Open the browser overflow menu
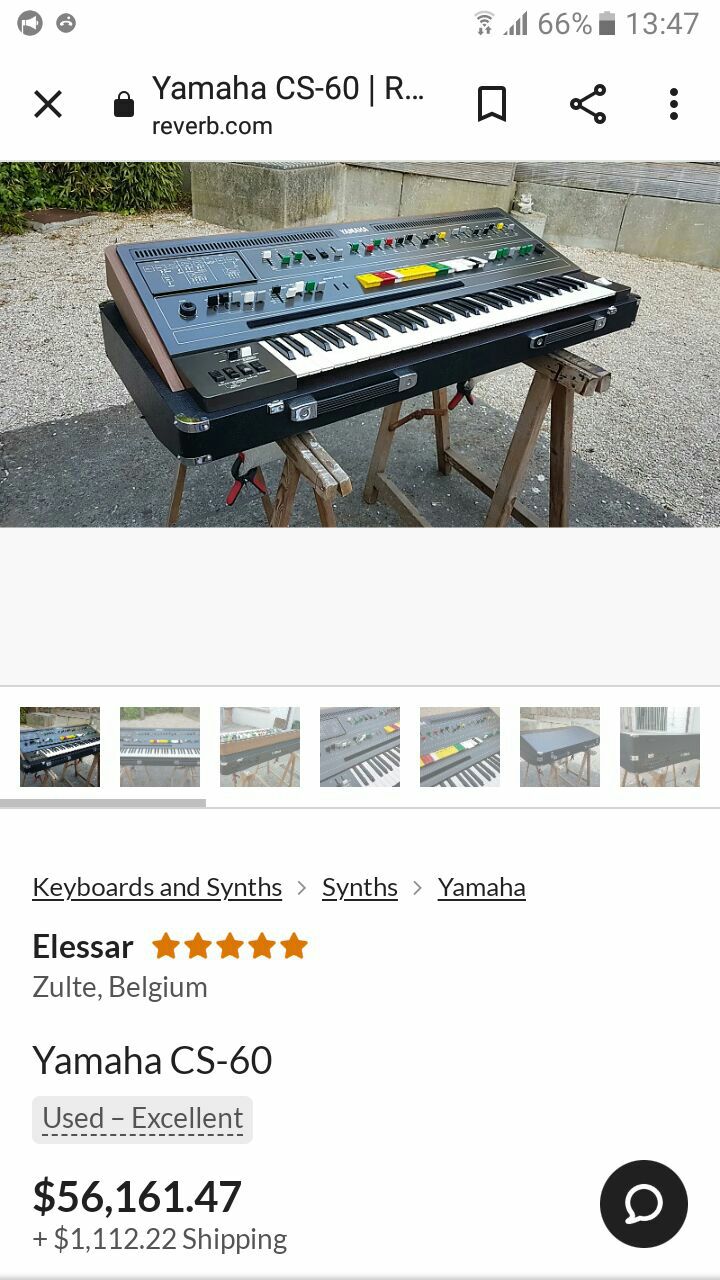This screenshot has height=1280, width=720. tap(674, 104)
